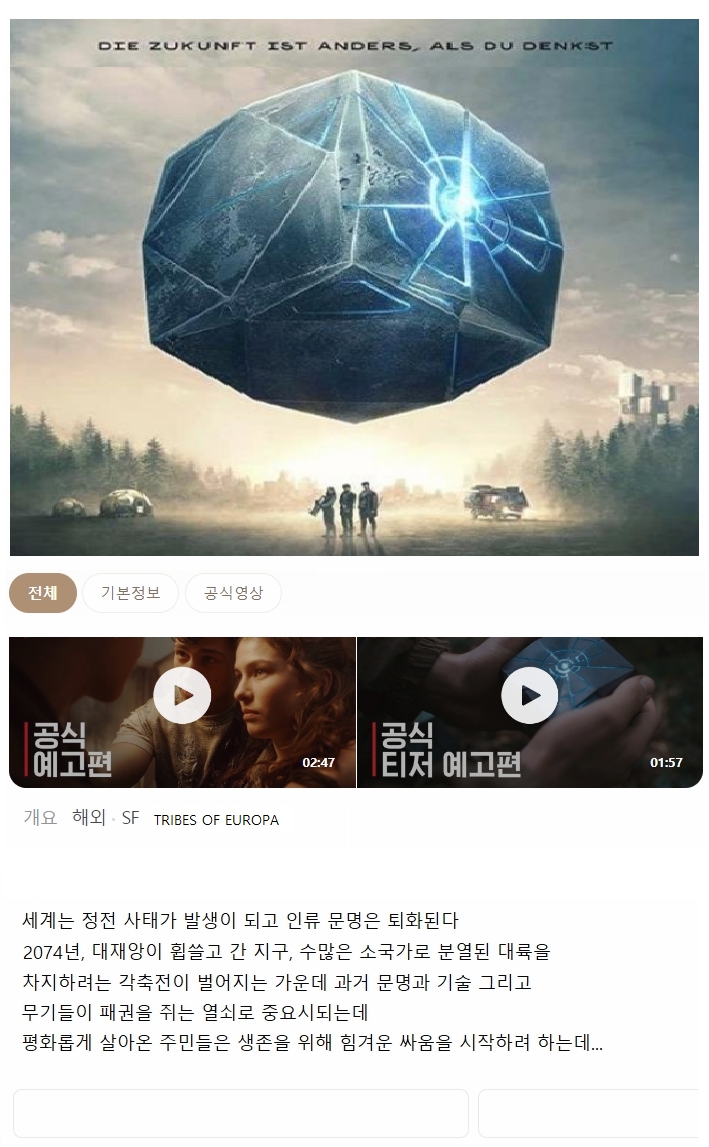Select the 전체 chip
This screenshot has height=1147, width=709.
click(42, 593)
